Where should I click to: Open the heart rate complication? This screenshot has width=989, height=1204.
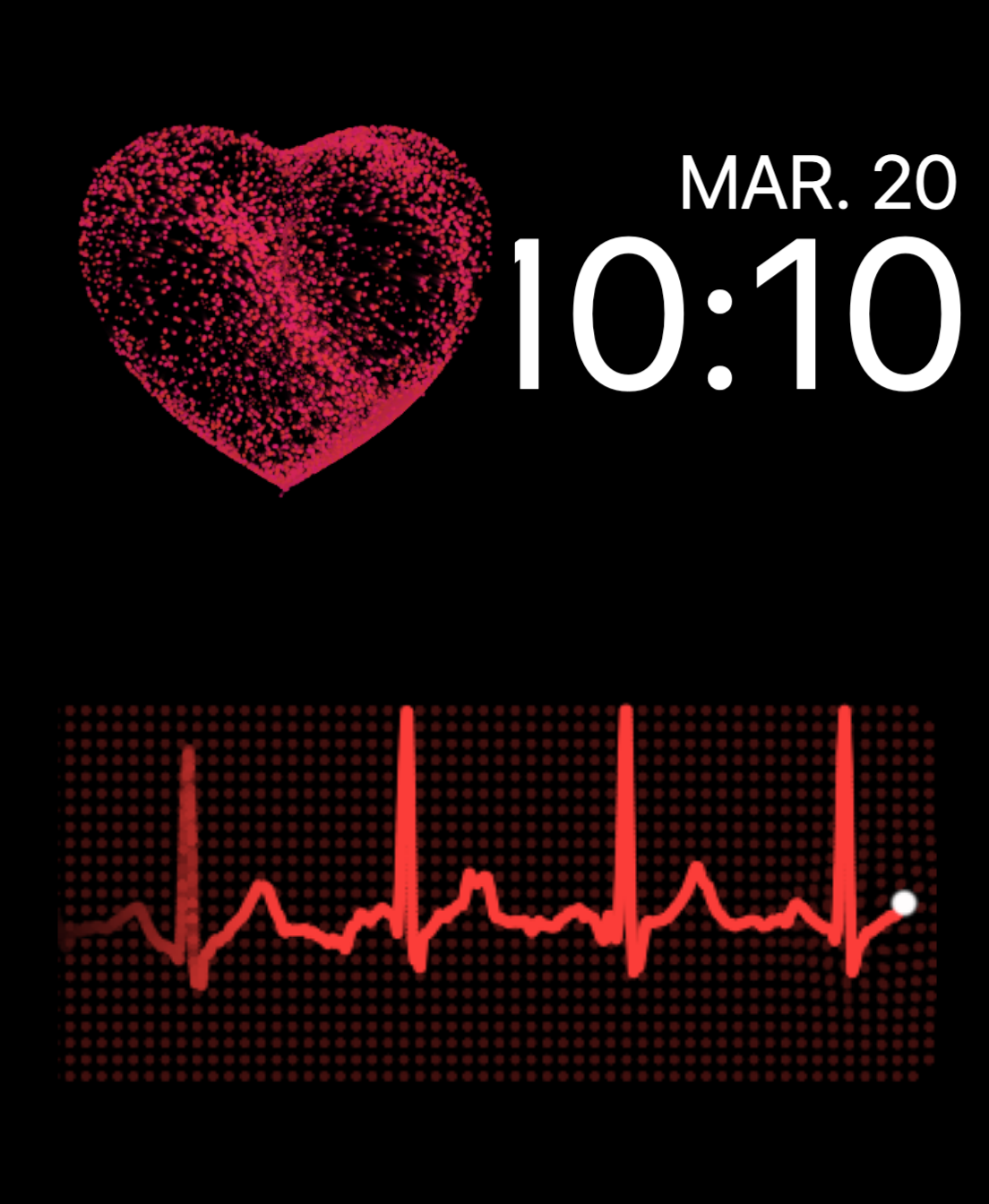pos(286,309)
